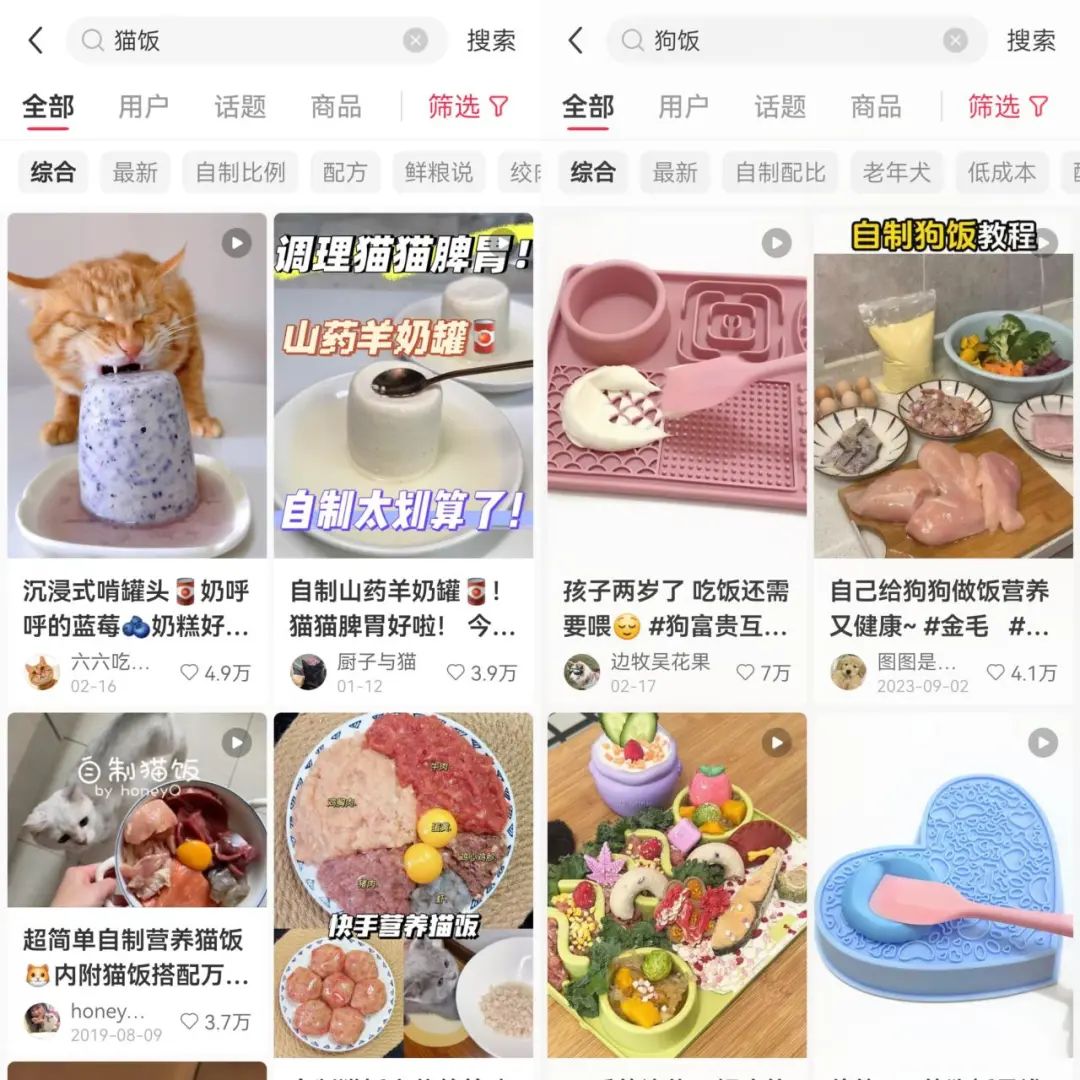The width and height of the screenshot is (1080, 1080).
Task: Open 自己给狗狗做饭营养又健康 post
Action: [943, 385]
